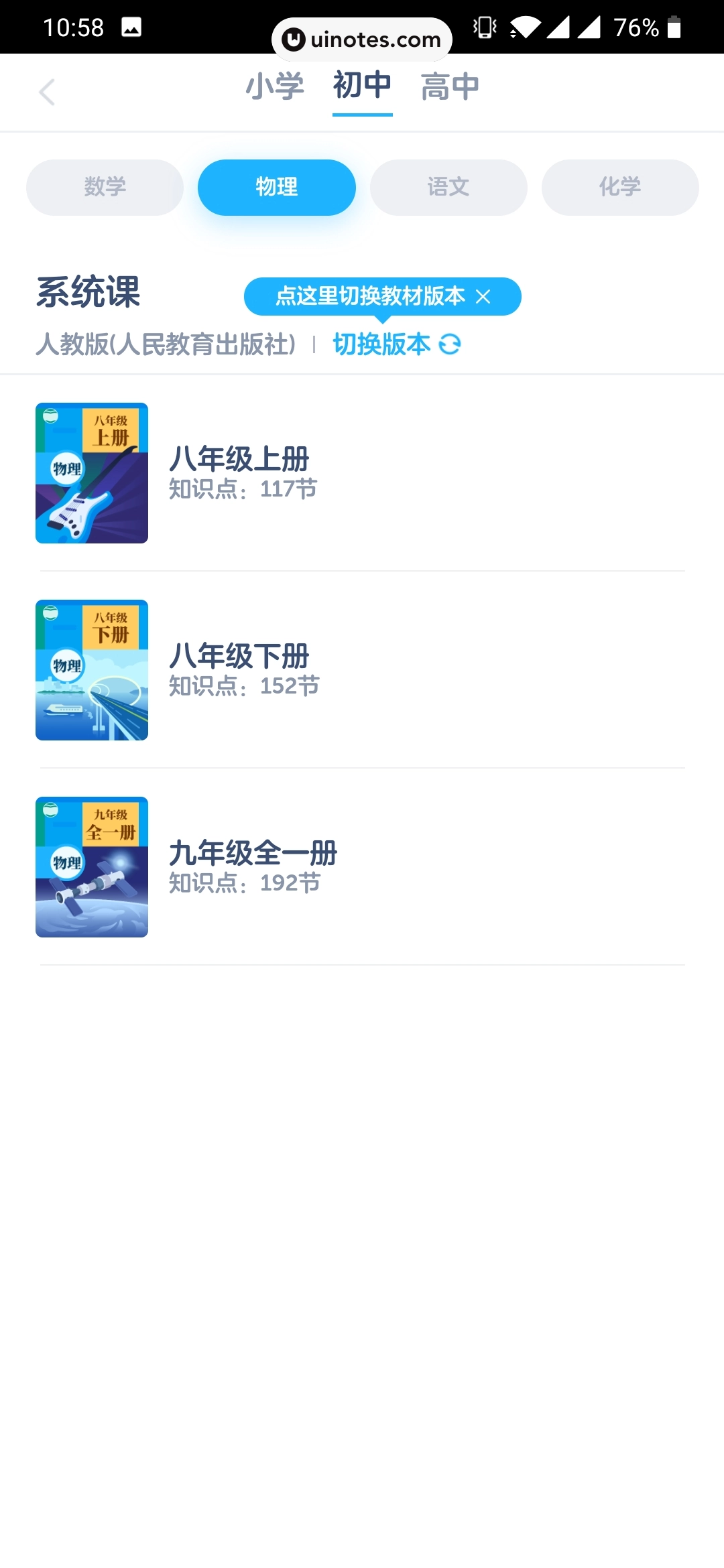Click the uinotes.com logo in status bar
The height and width of the screenshot is (1568, 724).
(x=361, y=38)
